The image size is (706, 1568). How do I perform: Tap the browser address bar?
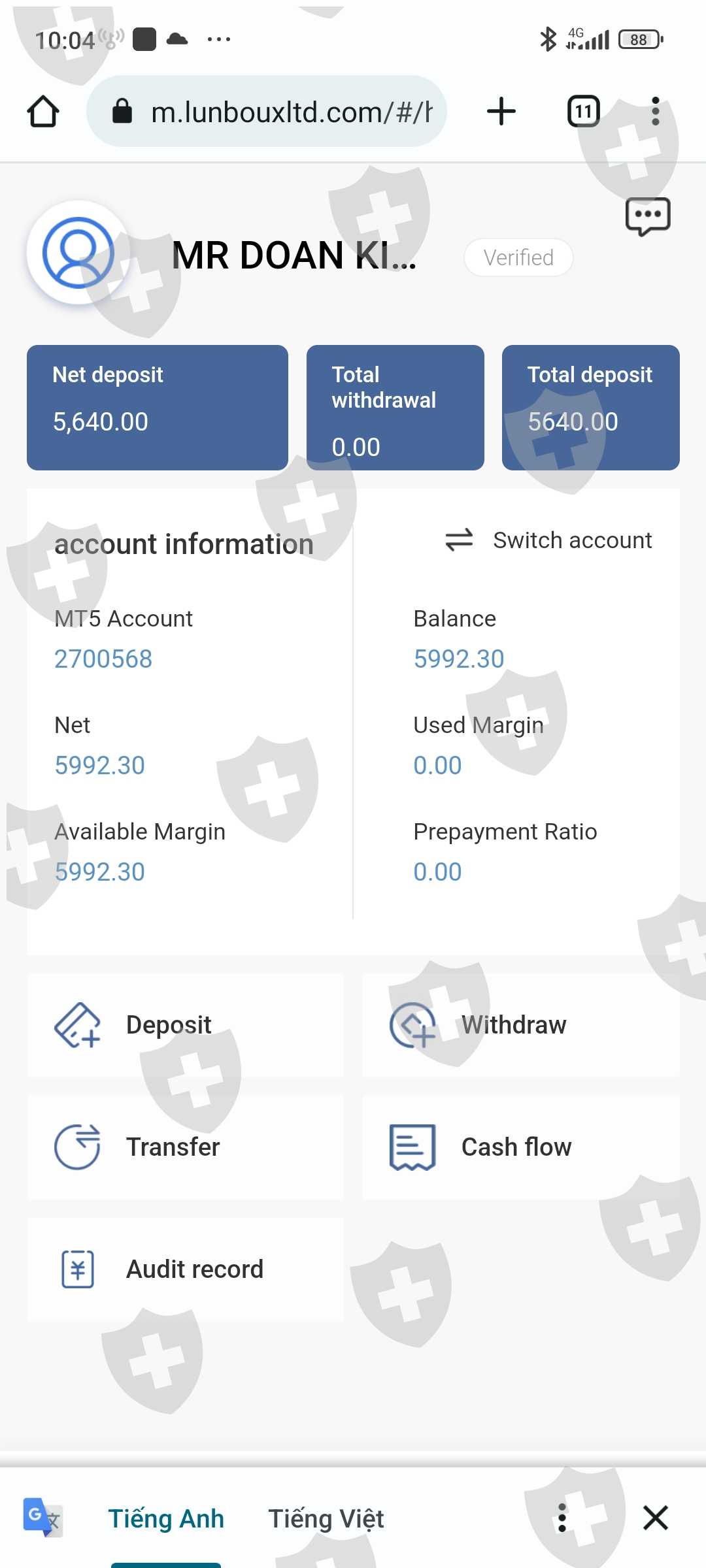coord(267,112)
